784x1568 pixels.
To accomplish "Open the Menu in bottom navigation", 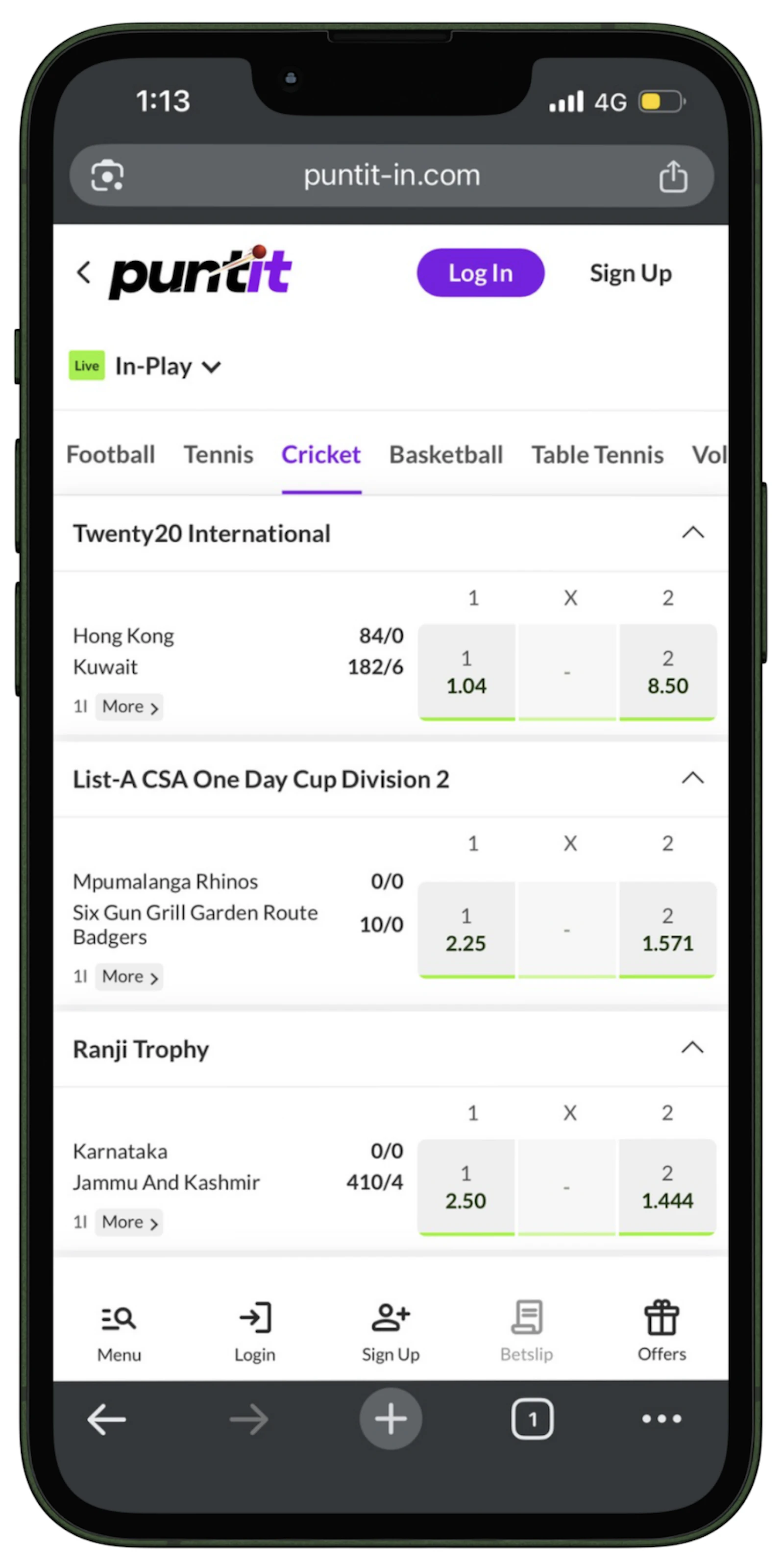I will point(119,1331).
